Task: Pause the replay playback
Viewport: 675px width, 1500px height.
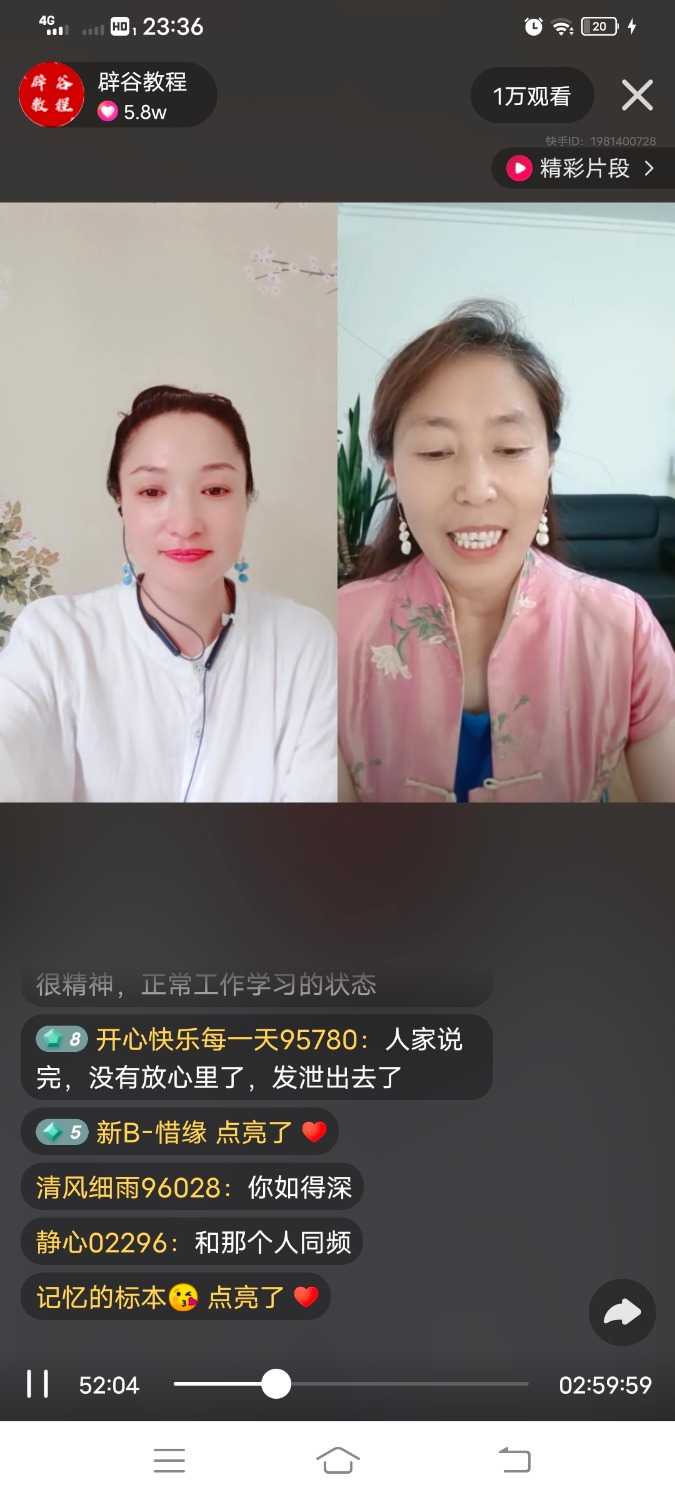Action: [x=38, y=1384]
